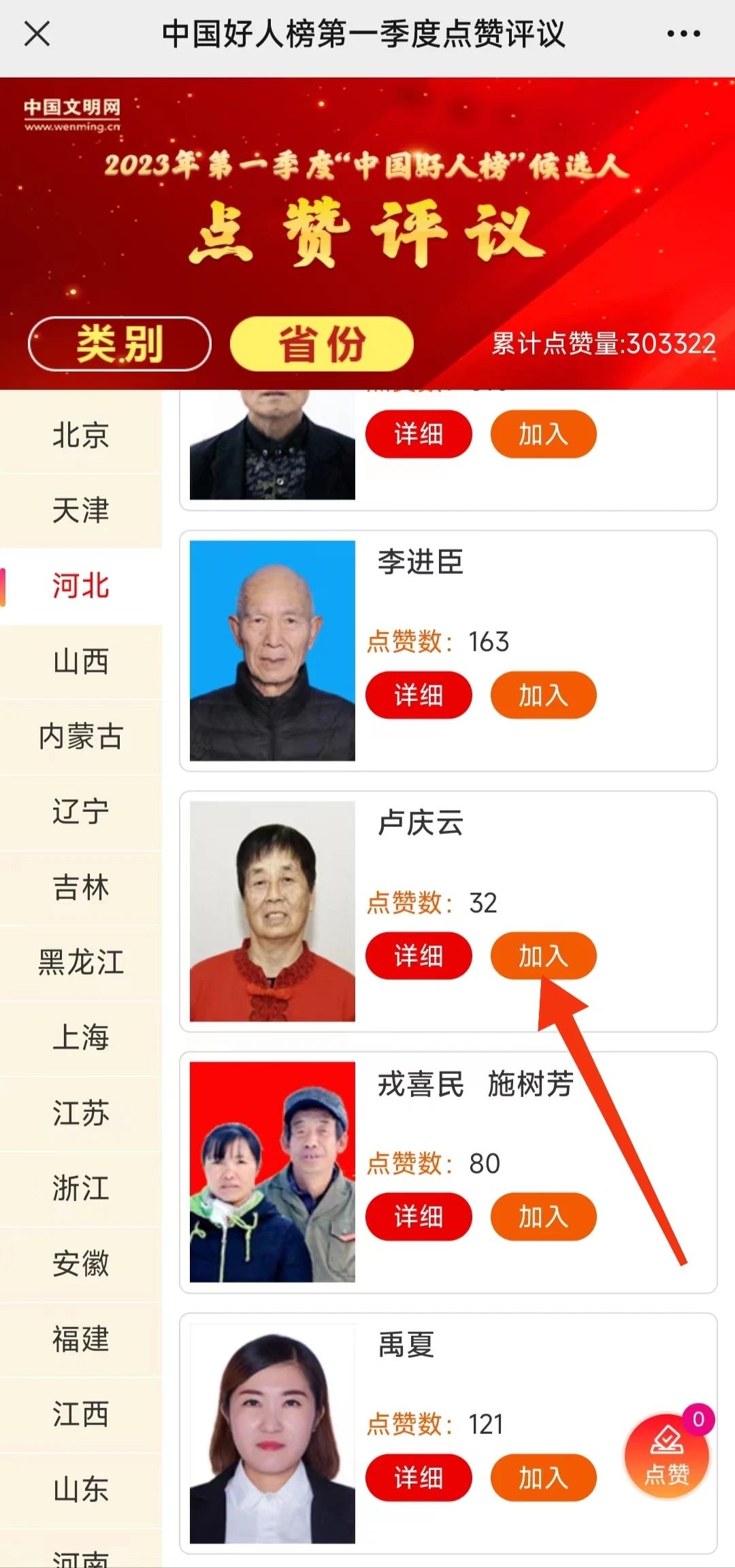
Task: Open 卢庆云's details
Action: (419, 956)
